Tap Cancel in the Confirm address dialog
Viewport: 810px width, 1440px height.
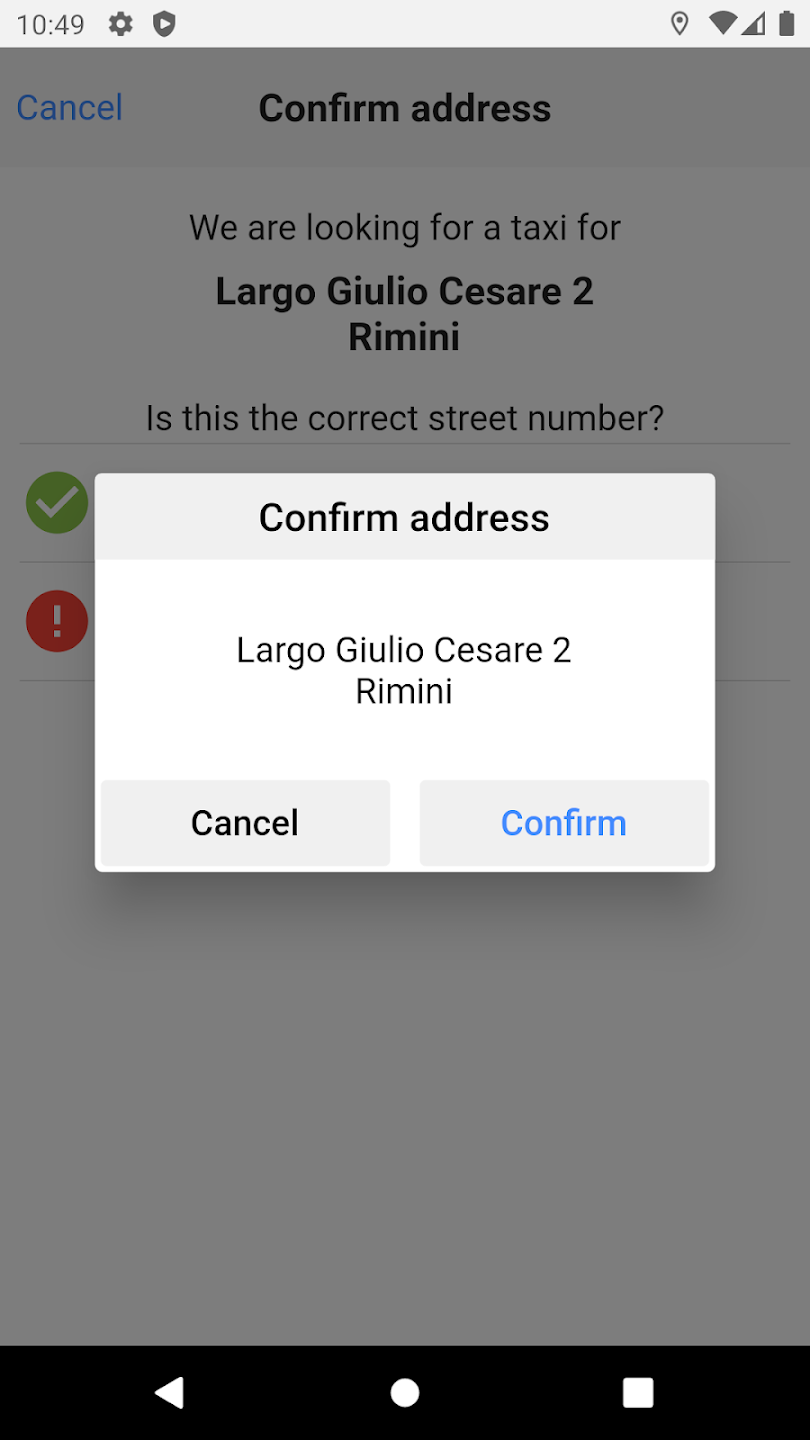point(245,823)
